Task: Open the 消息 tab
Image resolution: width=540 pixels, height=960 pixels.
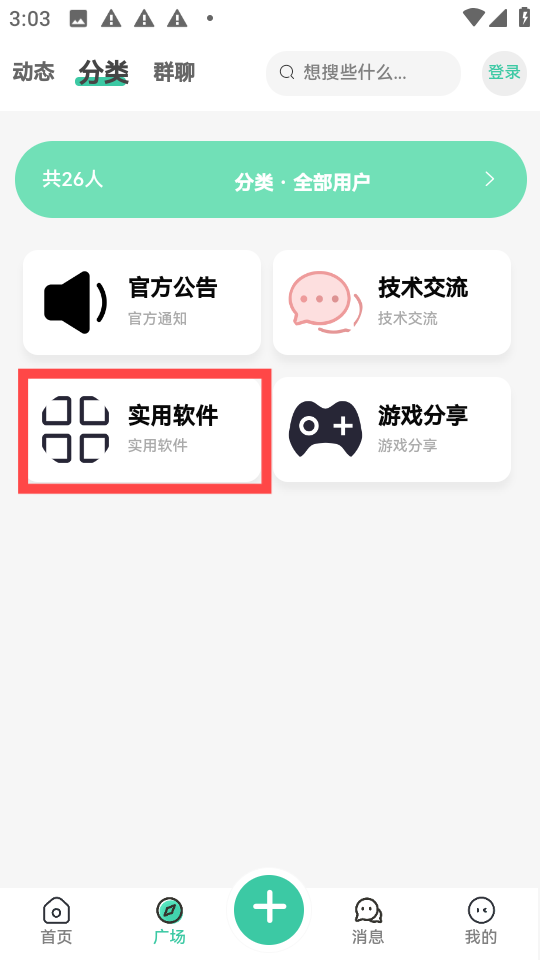Action: click(368, 921)
